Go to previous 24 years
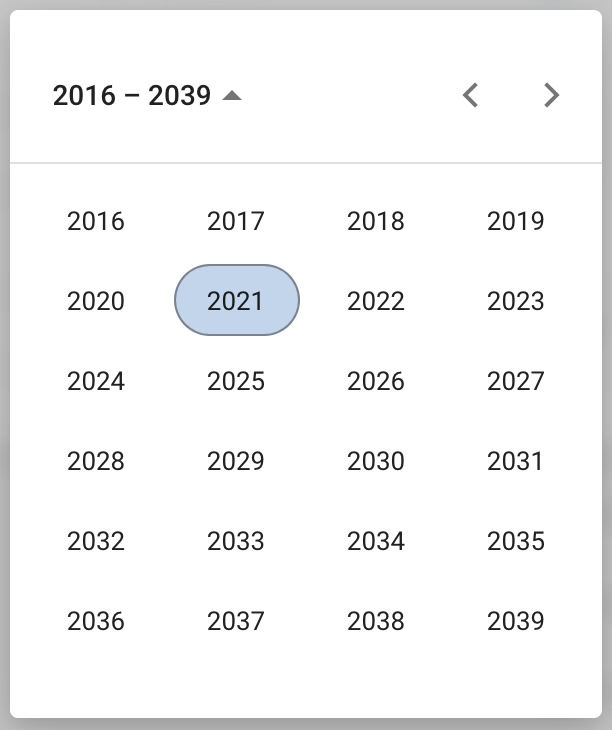 (471, 96)
